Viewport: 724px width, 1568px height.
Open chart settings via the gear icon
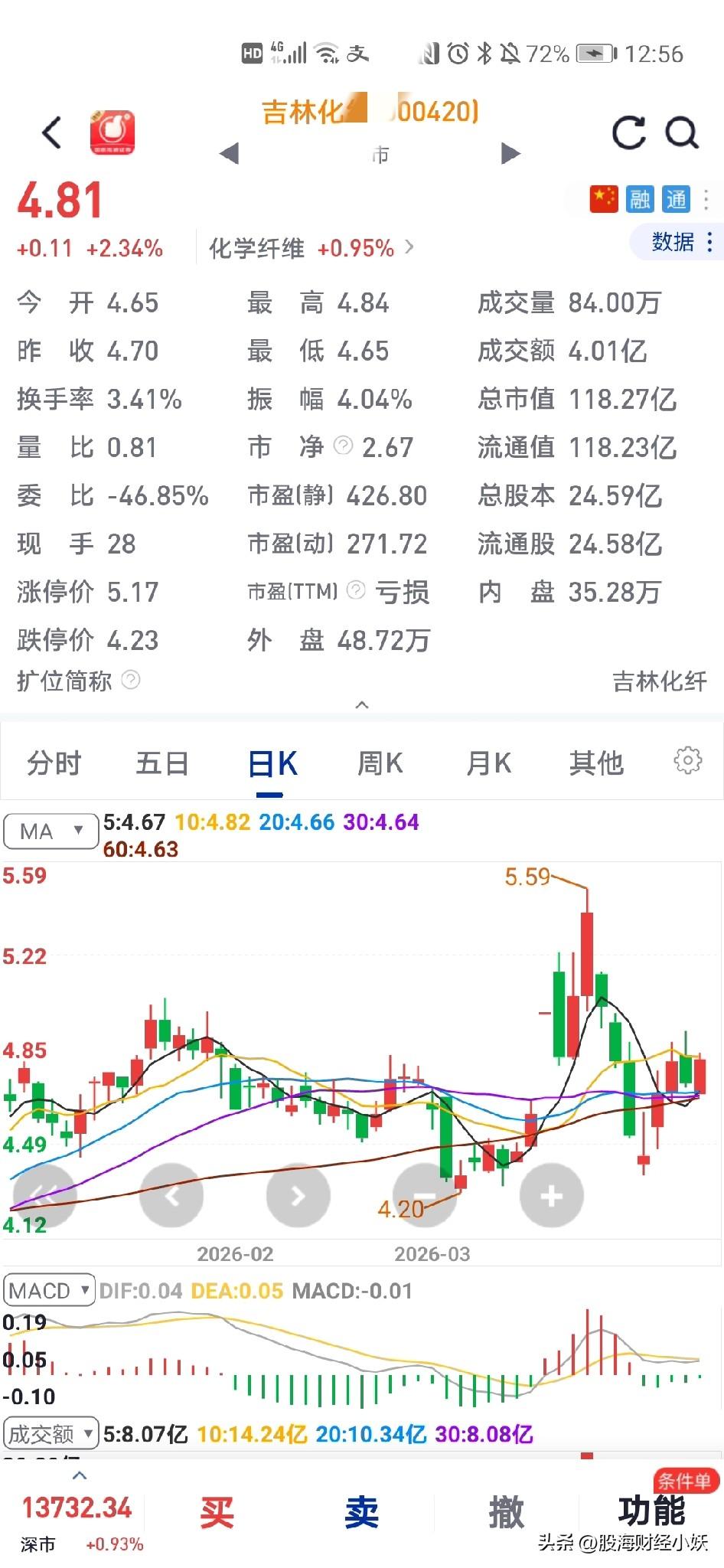[687, 760]
